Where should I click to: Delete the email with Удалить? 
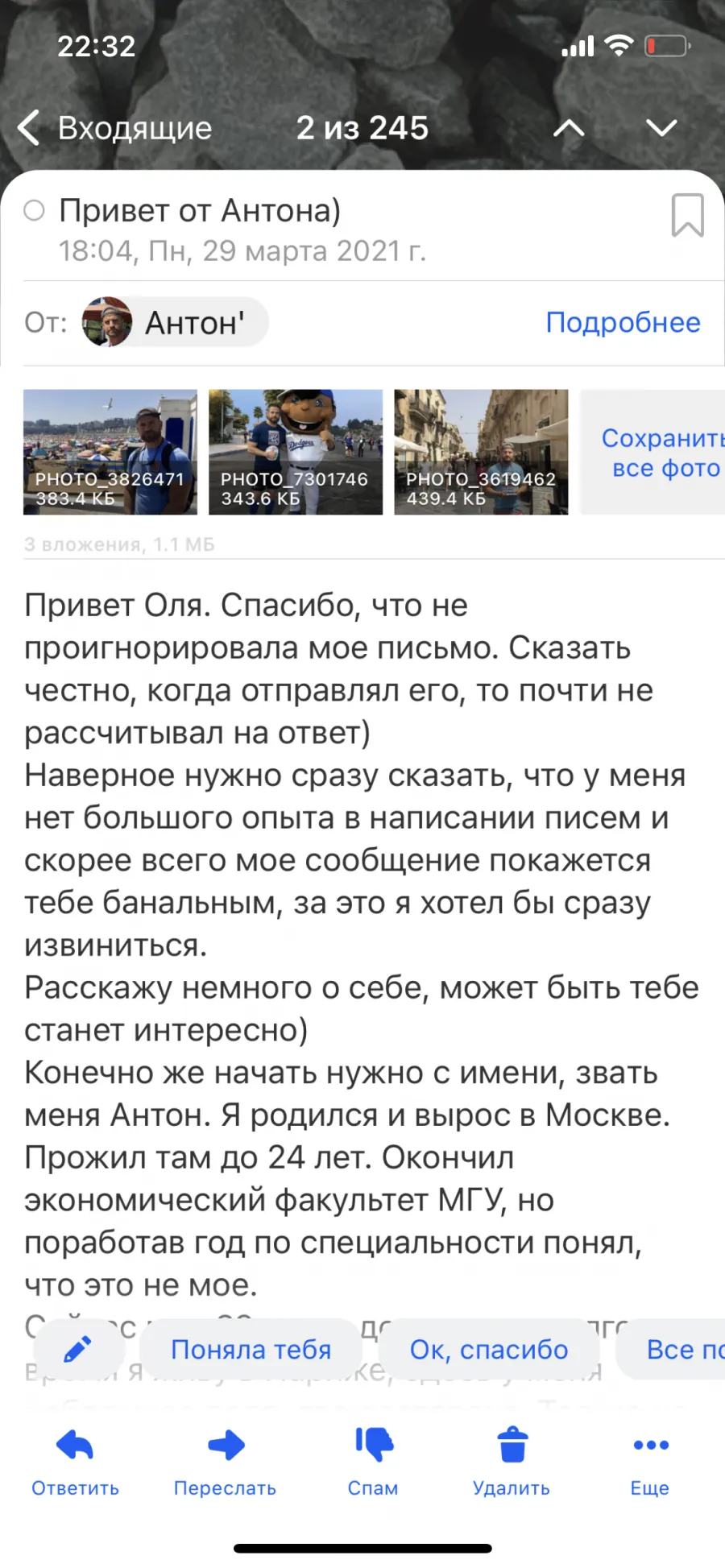[x=512, y=1461]
